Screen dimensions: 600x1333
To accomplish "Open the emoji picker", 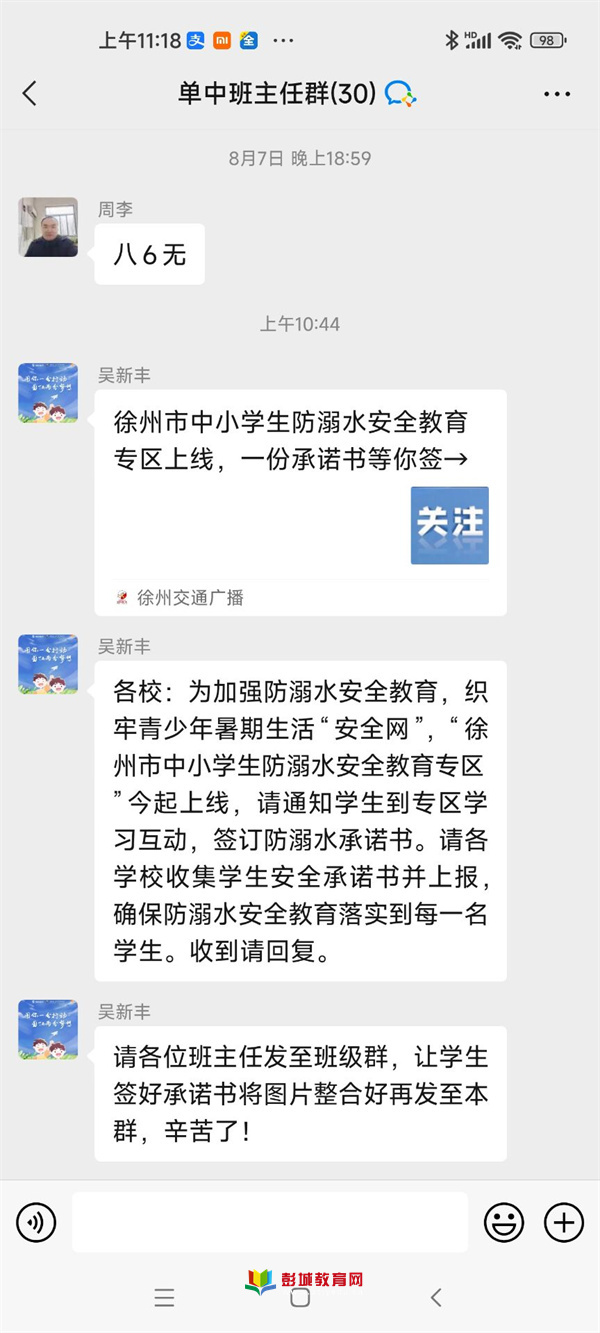I will 504,1222.
